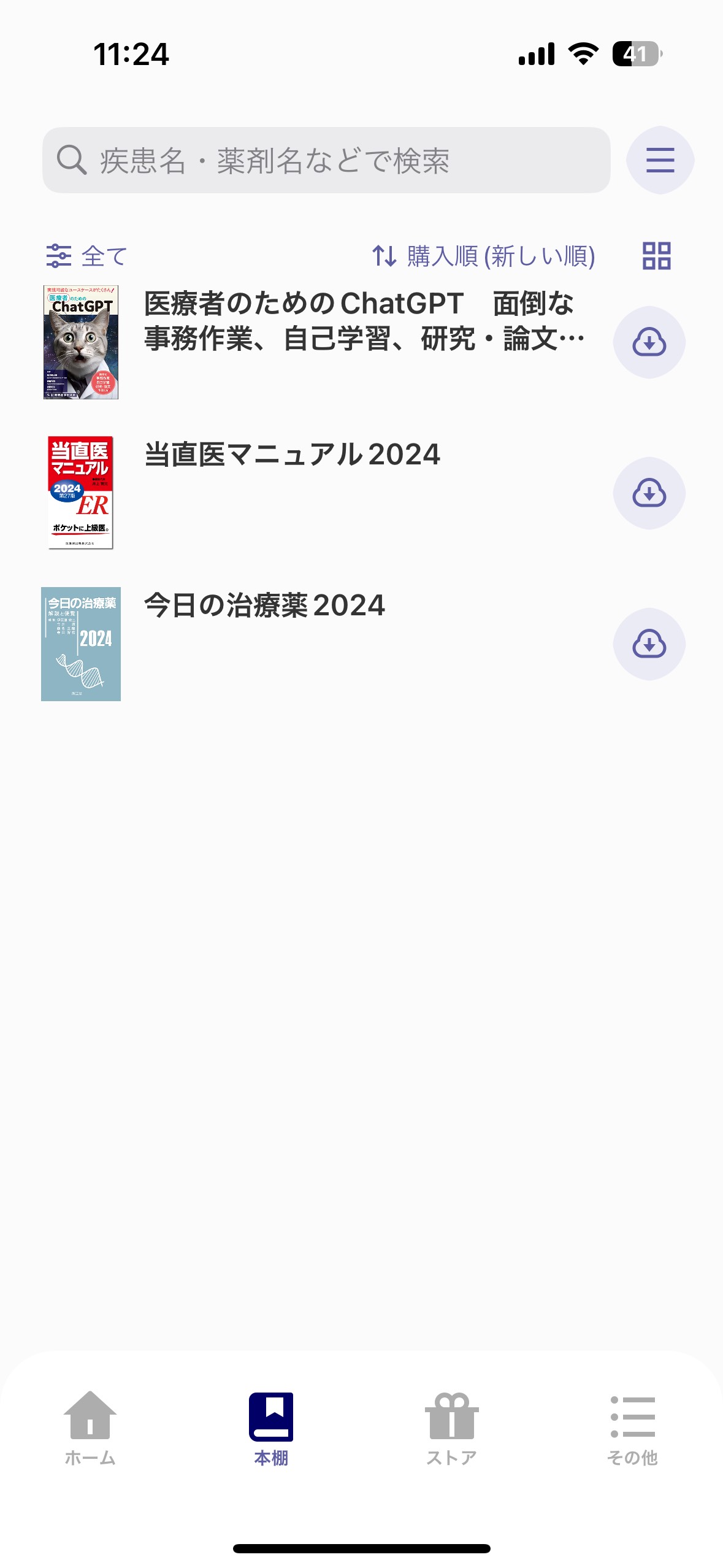Viewport: 723px width, 1568px height.
Task: Select the 本棚 tab
Action: click(x=271, y=1427)
